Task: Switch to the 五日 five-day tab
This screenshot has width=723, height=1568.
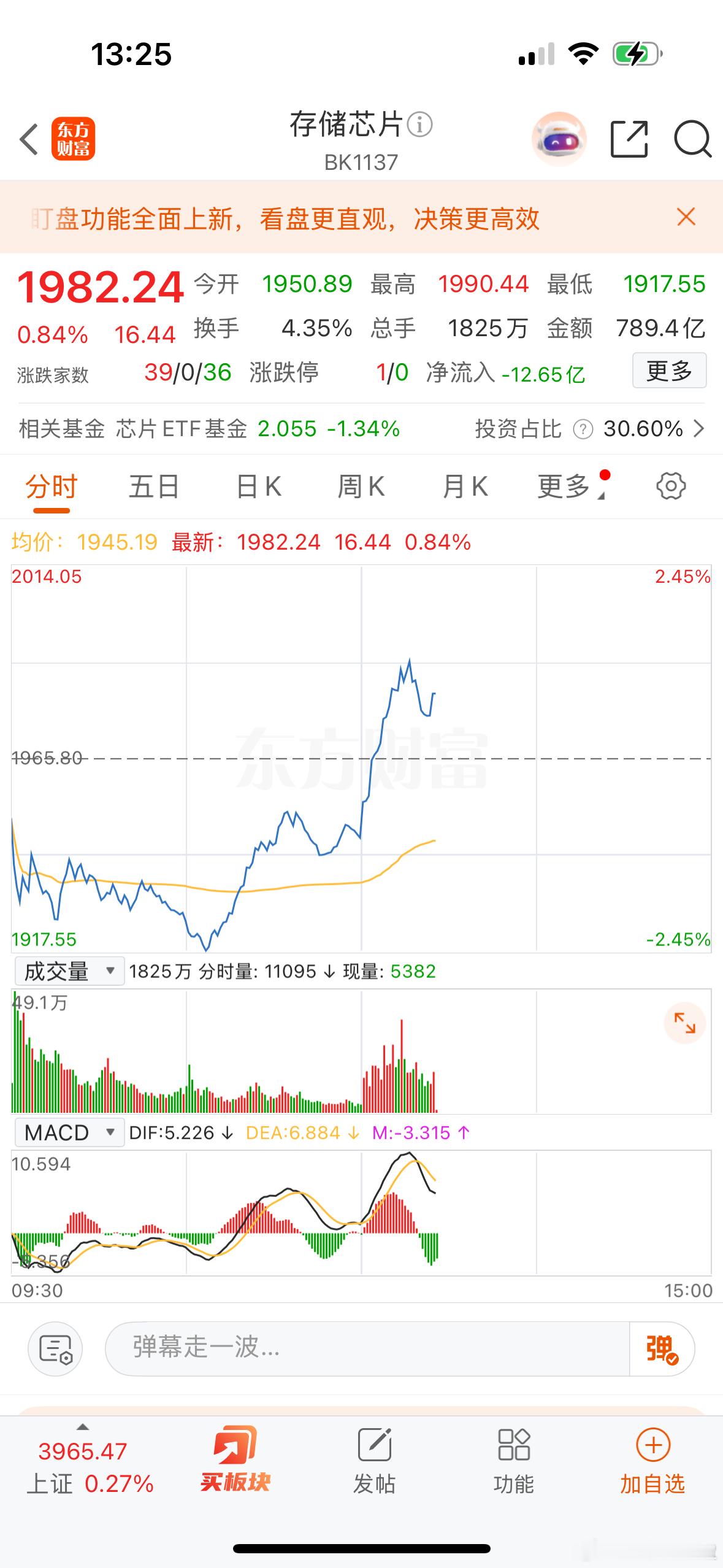Action: point(153,485)
